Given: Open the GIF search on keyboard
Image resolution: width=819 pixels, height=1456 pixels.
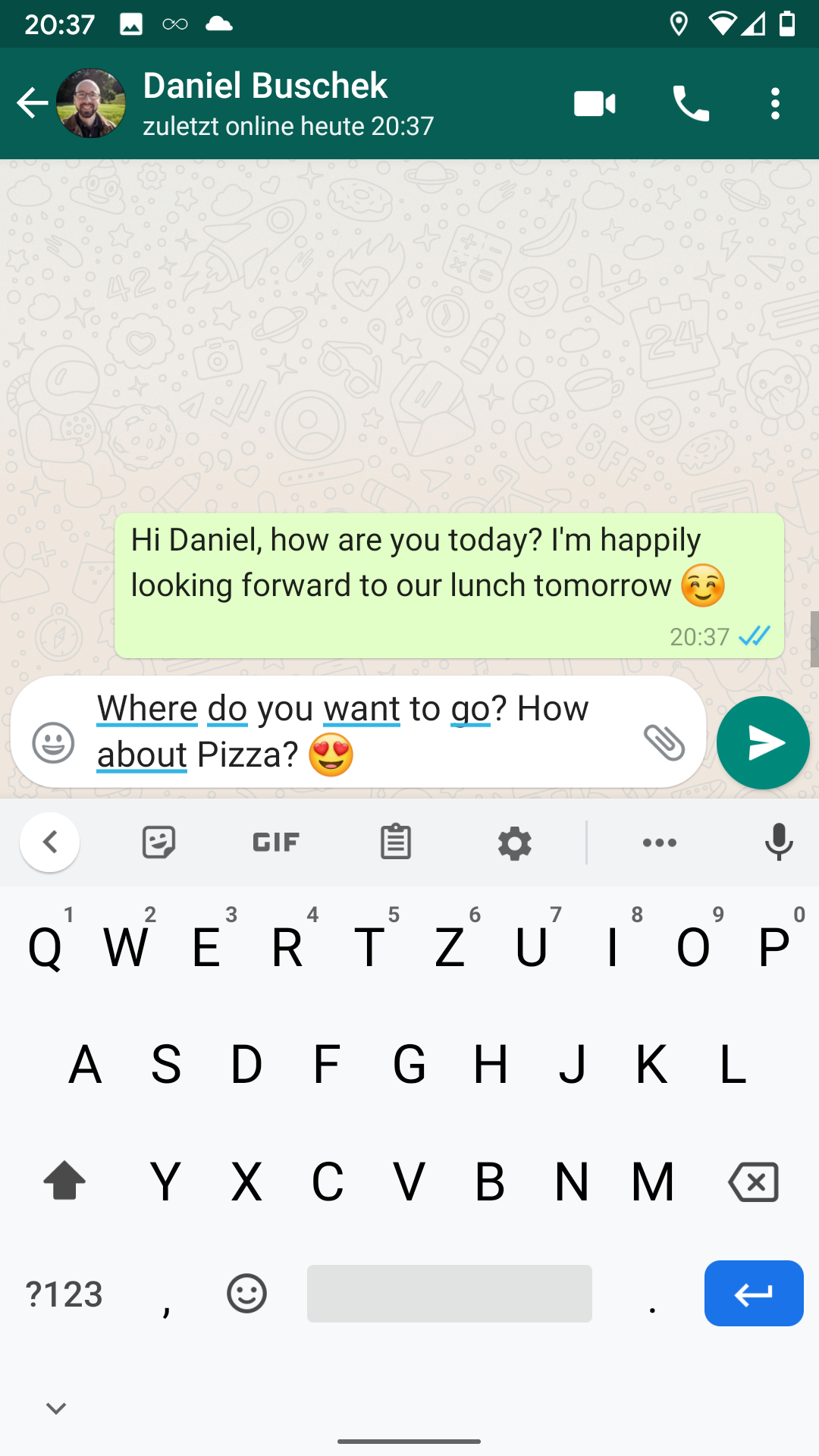Looking at the screenshot, I should (x=276, y=842).
